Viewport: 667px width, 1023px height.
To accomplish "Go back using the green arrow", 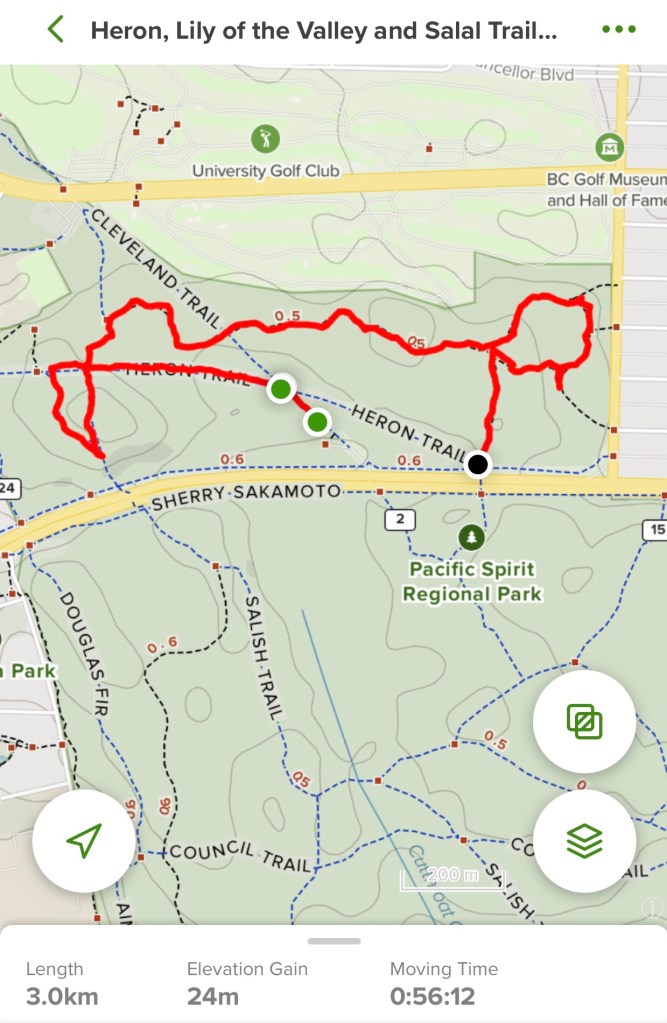I will pyautogui.click(x=55, y=29).
